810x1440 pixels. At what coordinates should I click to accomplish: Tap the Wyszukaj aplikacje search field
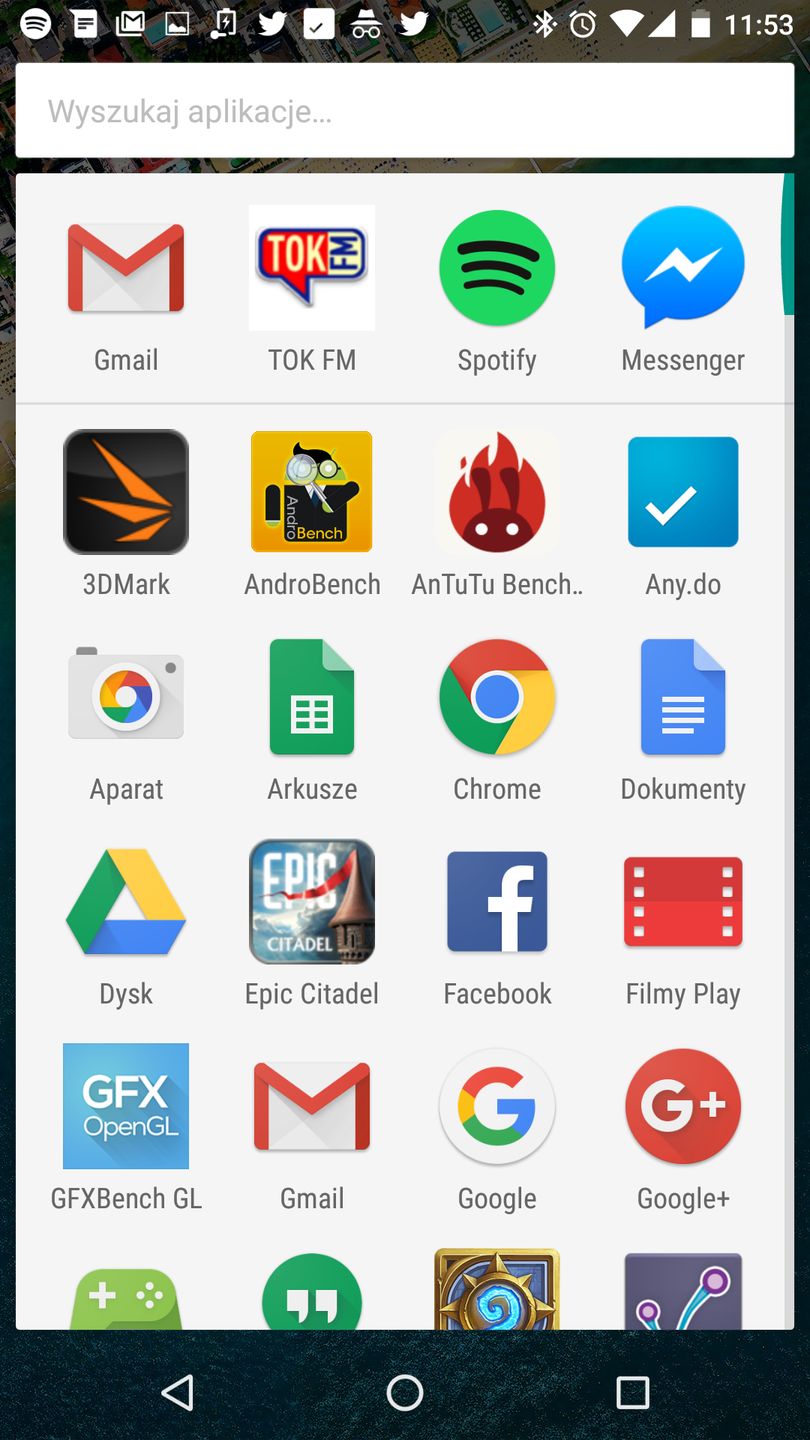point(404,111)
